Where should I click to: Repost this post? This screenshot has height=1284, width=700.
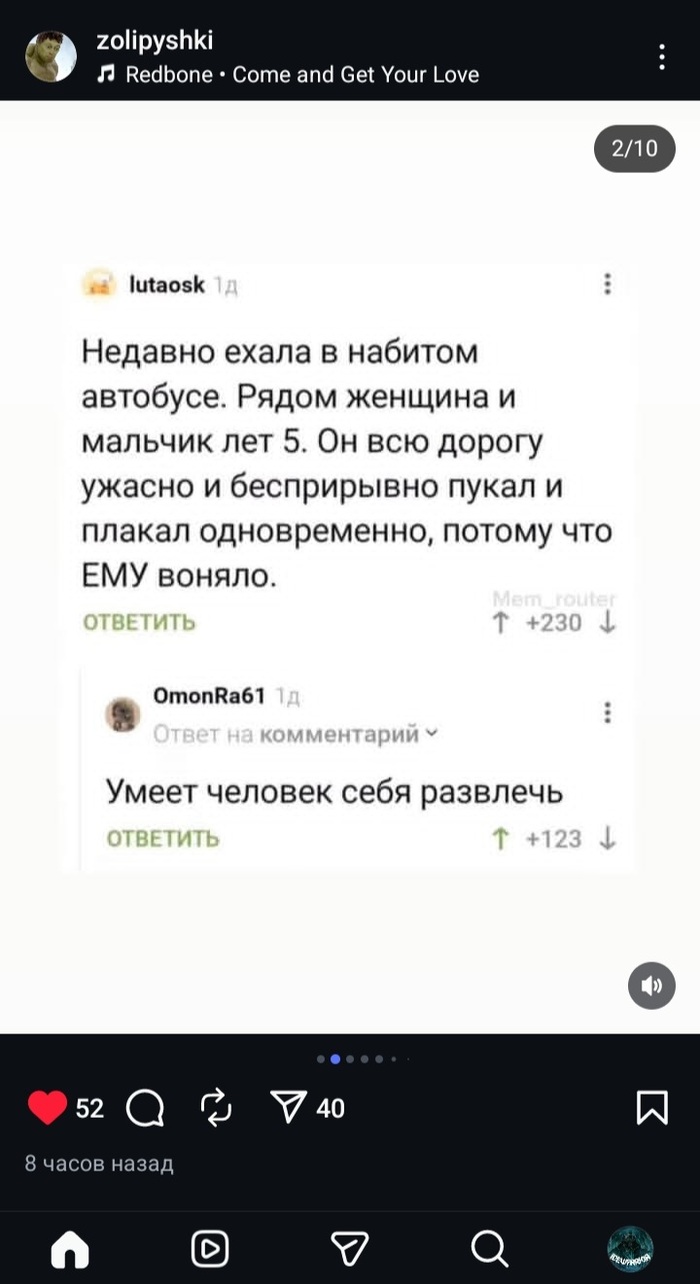[215, 1108]
